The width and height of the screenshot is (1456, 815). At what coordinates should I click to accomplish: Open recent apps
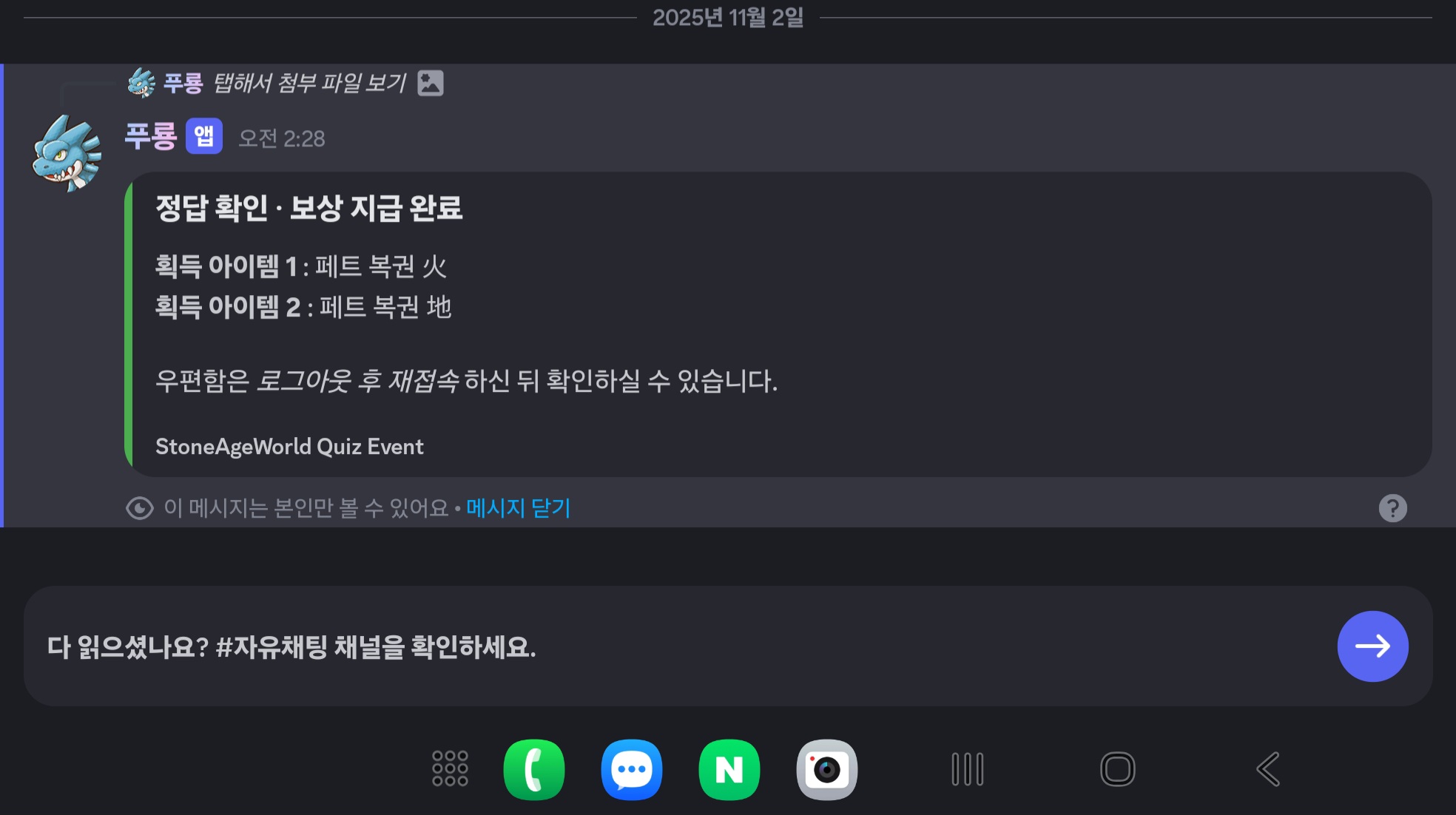(x=967, y=769)
